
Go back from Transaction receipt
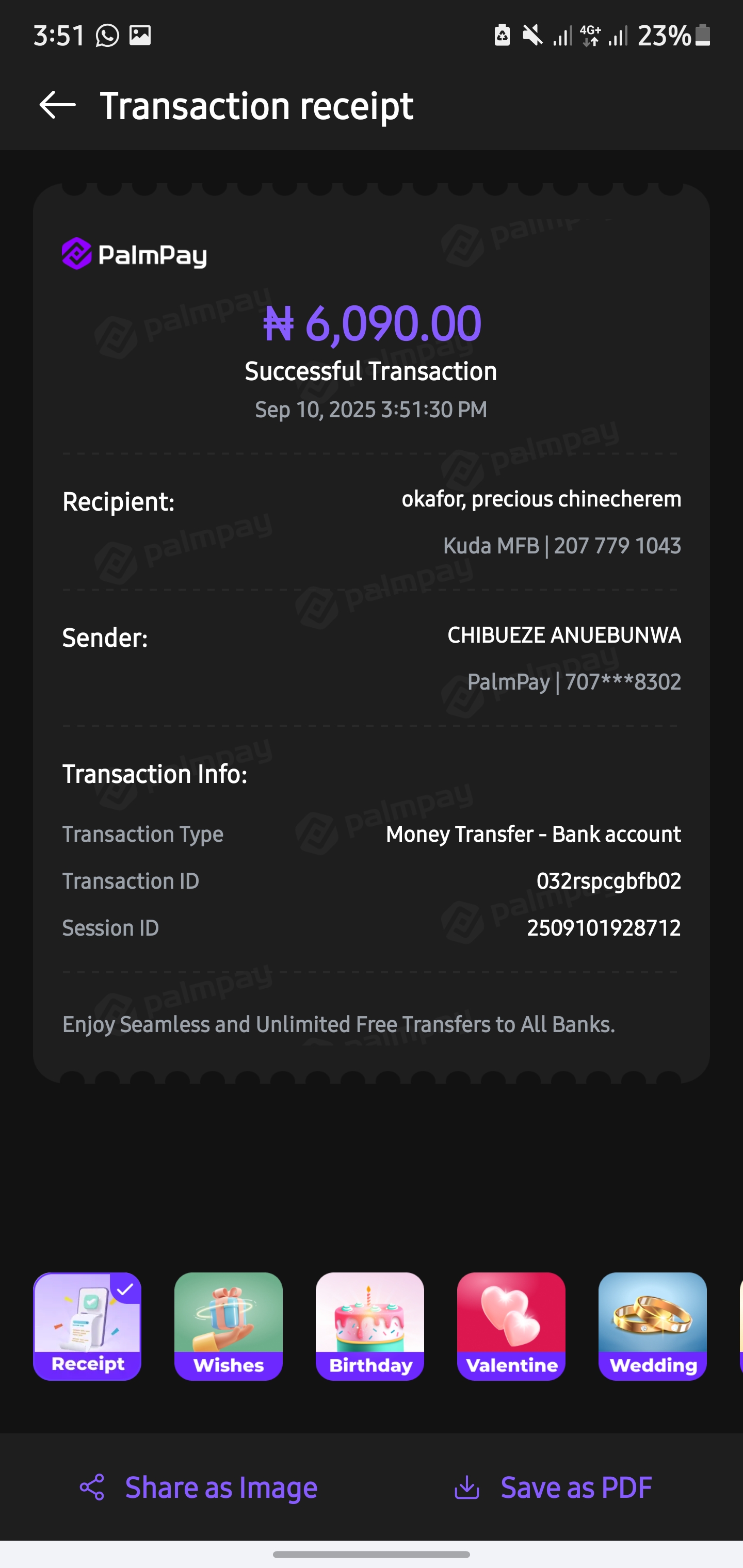coord(57,105)
